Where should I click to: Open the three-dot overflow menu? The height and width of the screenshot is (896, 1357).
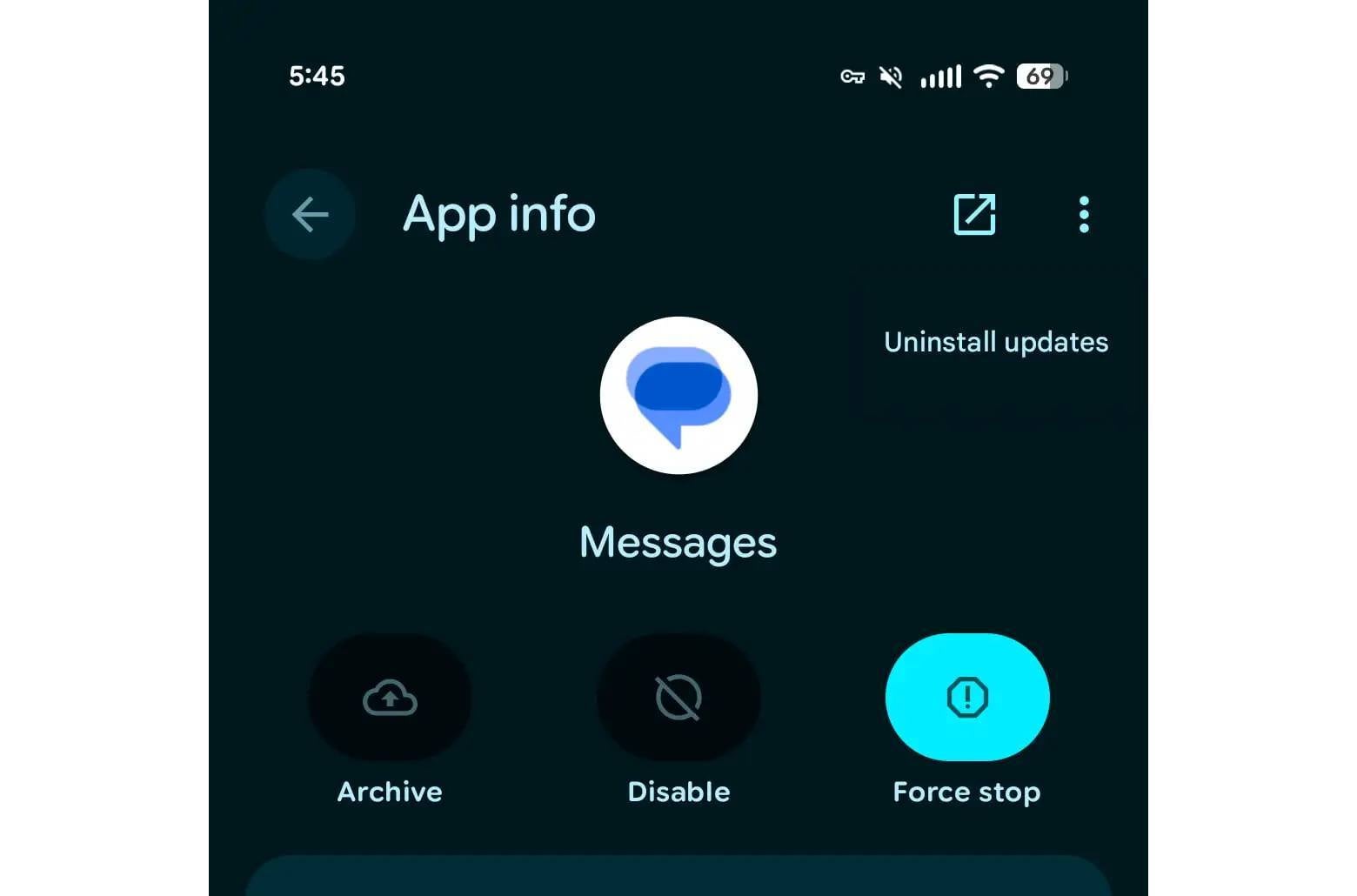1083,214
